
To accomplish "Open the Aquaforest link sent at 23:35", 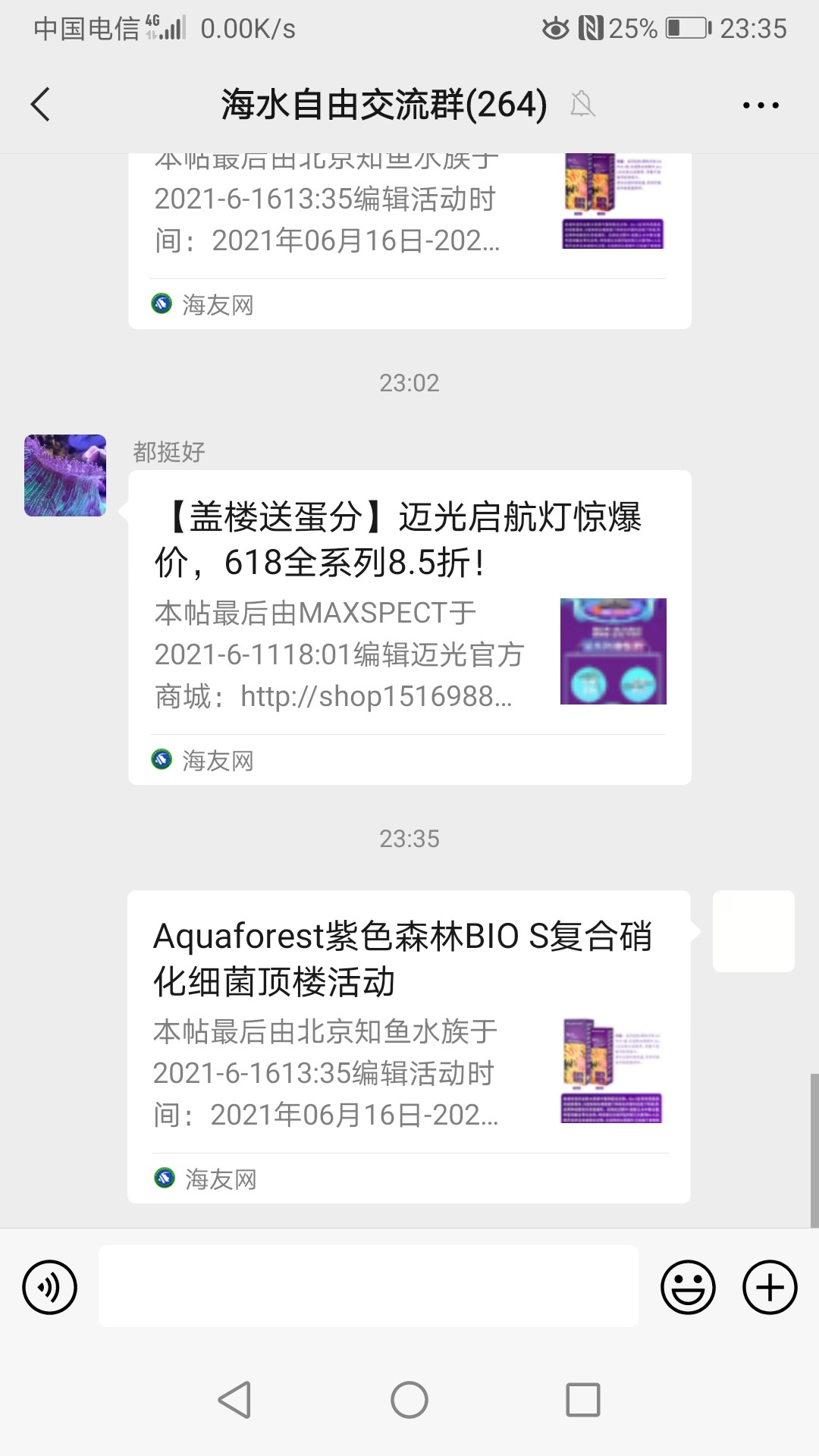I will pyautogui.click(x=409, y=1046).
